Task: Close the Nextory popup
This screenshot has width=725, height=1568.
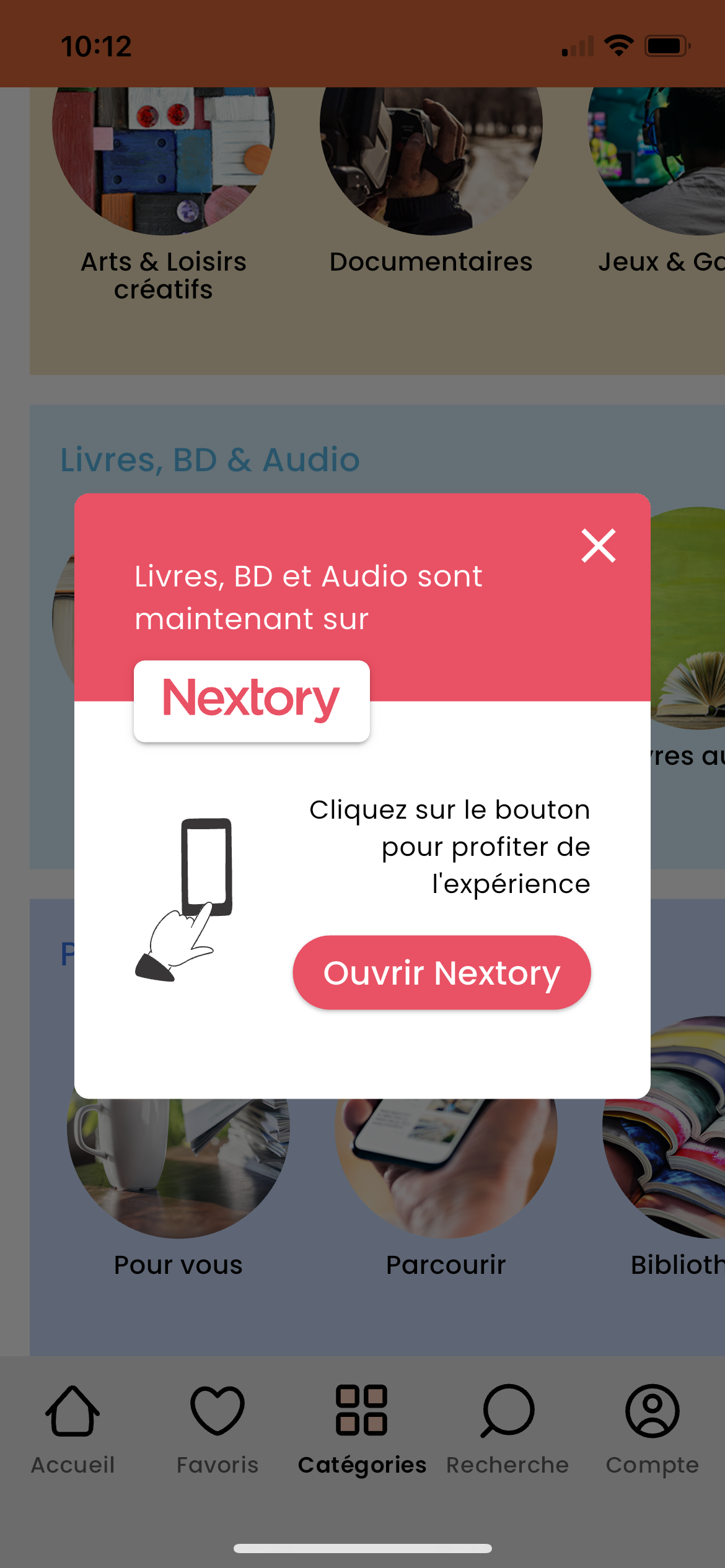Action: point(599,546)
